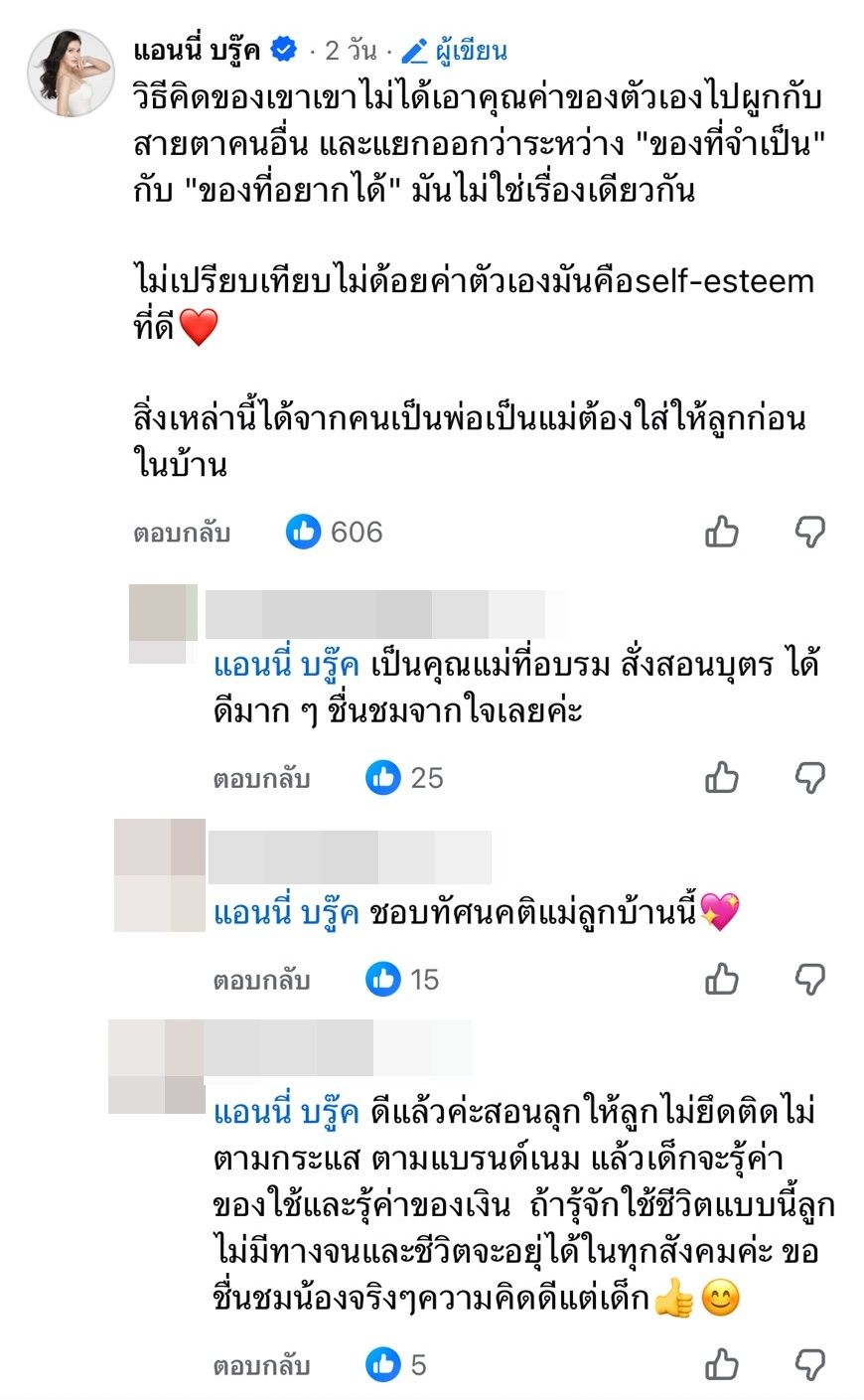Open แอนนี่ บรู๊ค mention in the 25-like reply
This screenshot has height=1400, width=864.
286,665
